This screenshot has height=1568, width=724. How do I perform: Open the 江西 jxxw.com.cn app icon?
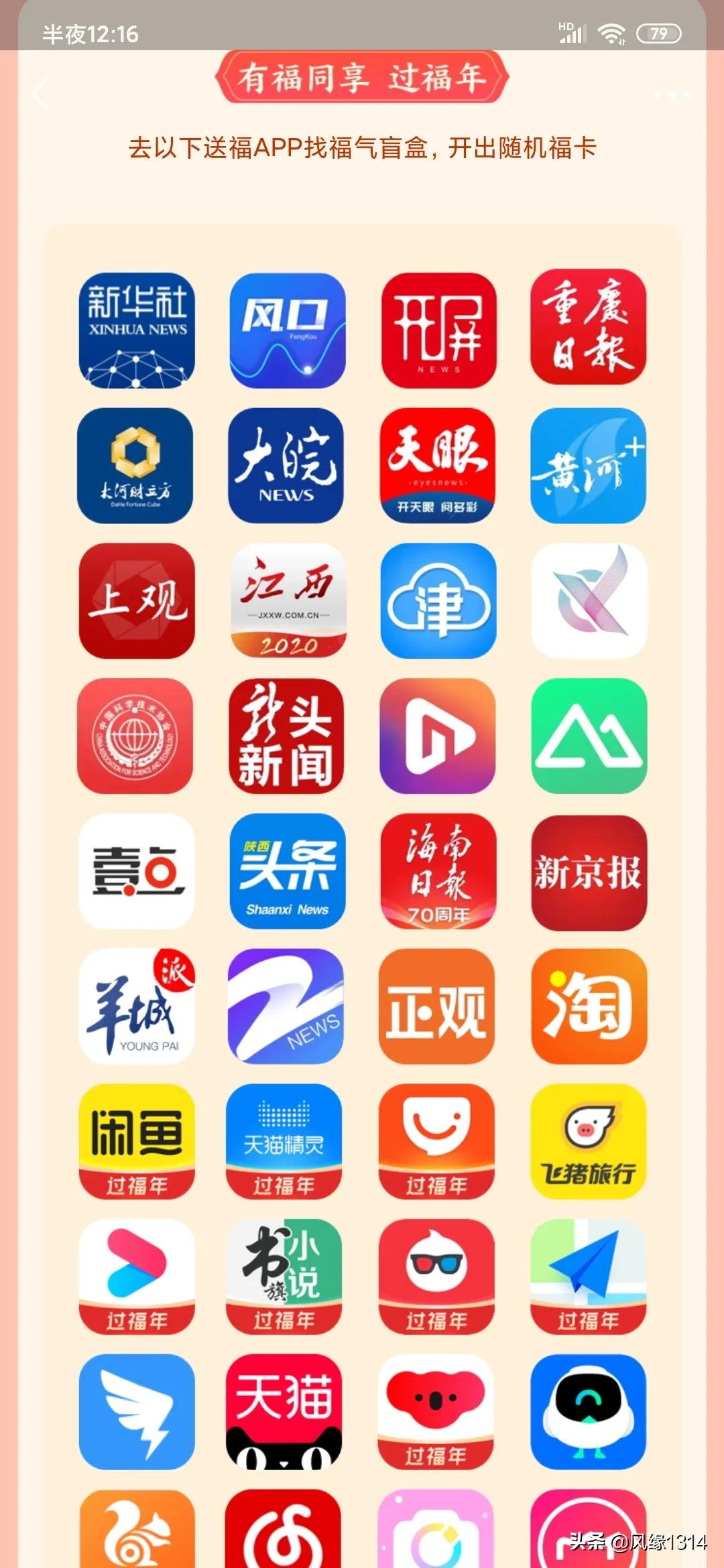coord(288,601)
